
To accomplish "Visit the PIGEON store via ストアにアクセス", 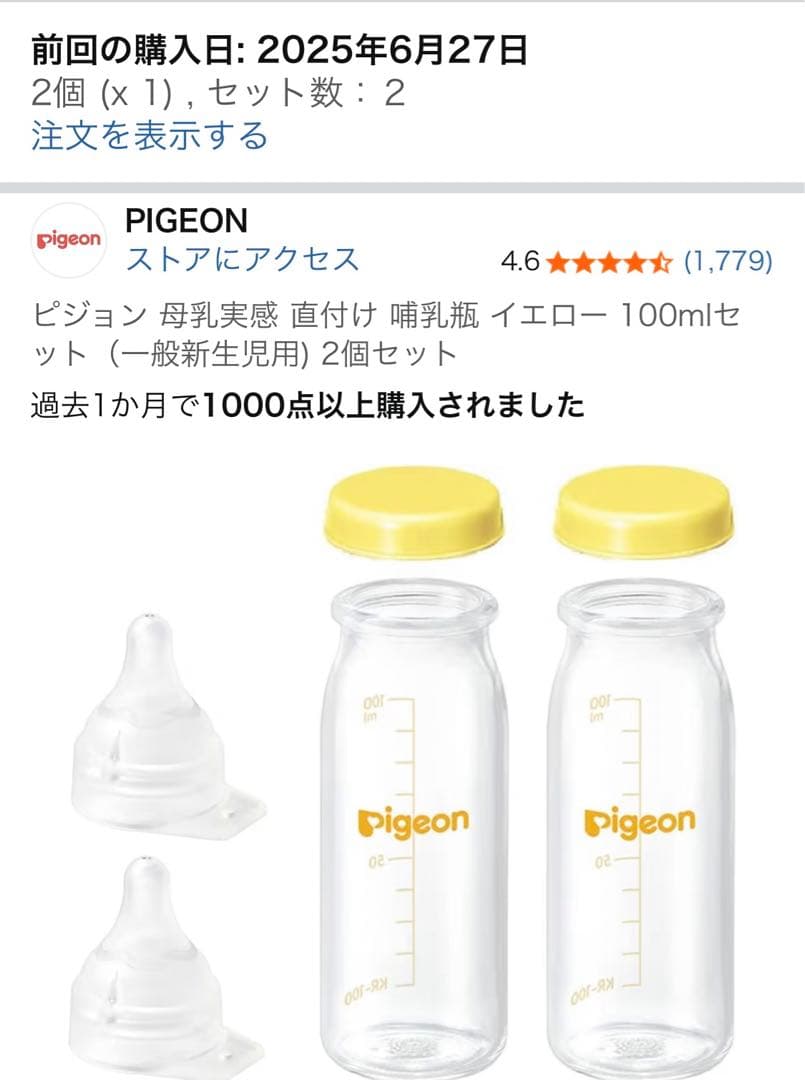I will point(242,259).
